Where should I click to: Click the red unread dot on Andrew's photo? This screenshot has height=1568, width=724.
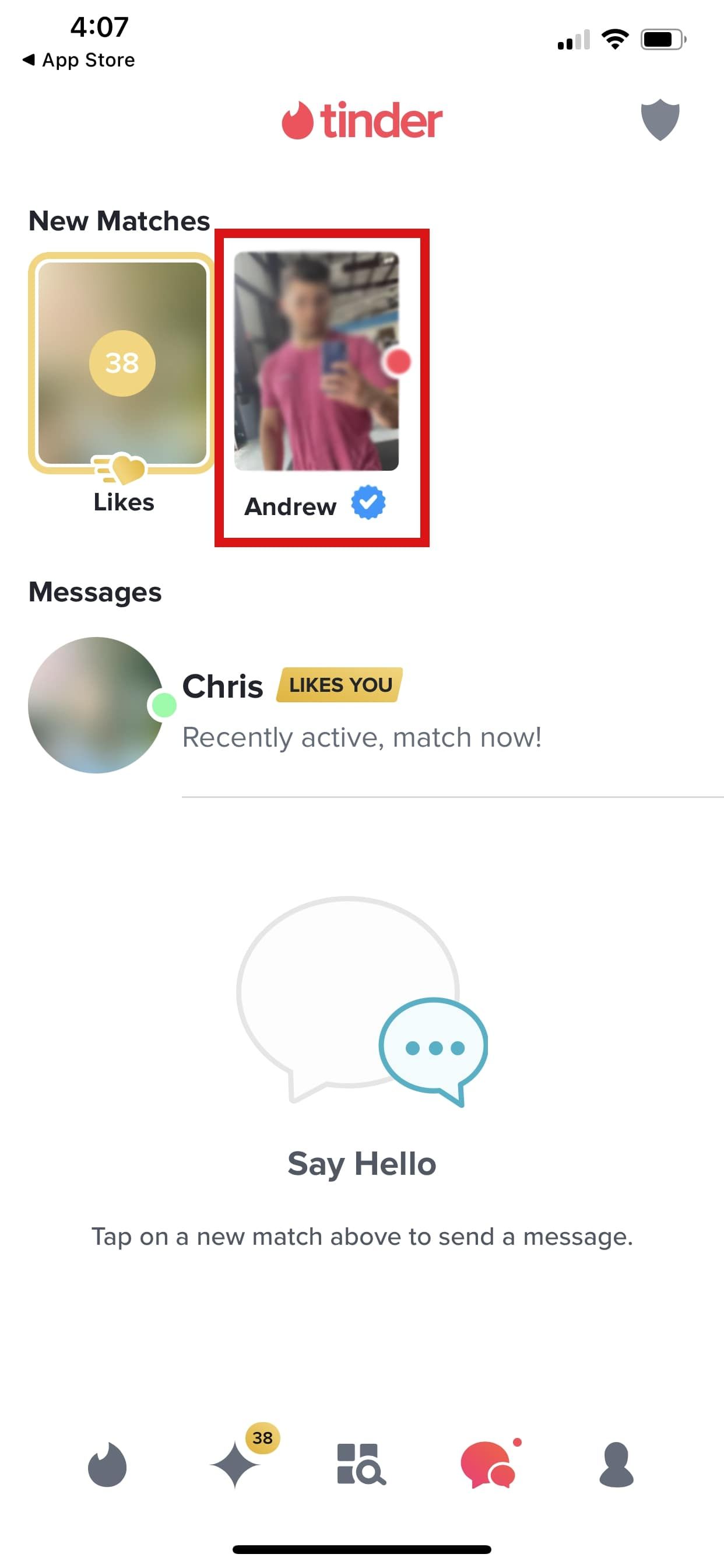[398, 362]
